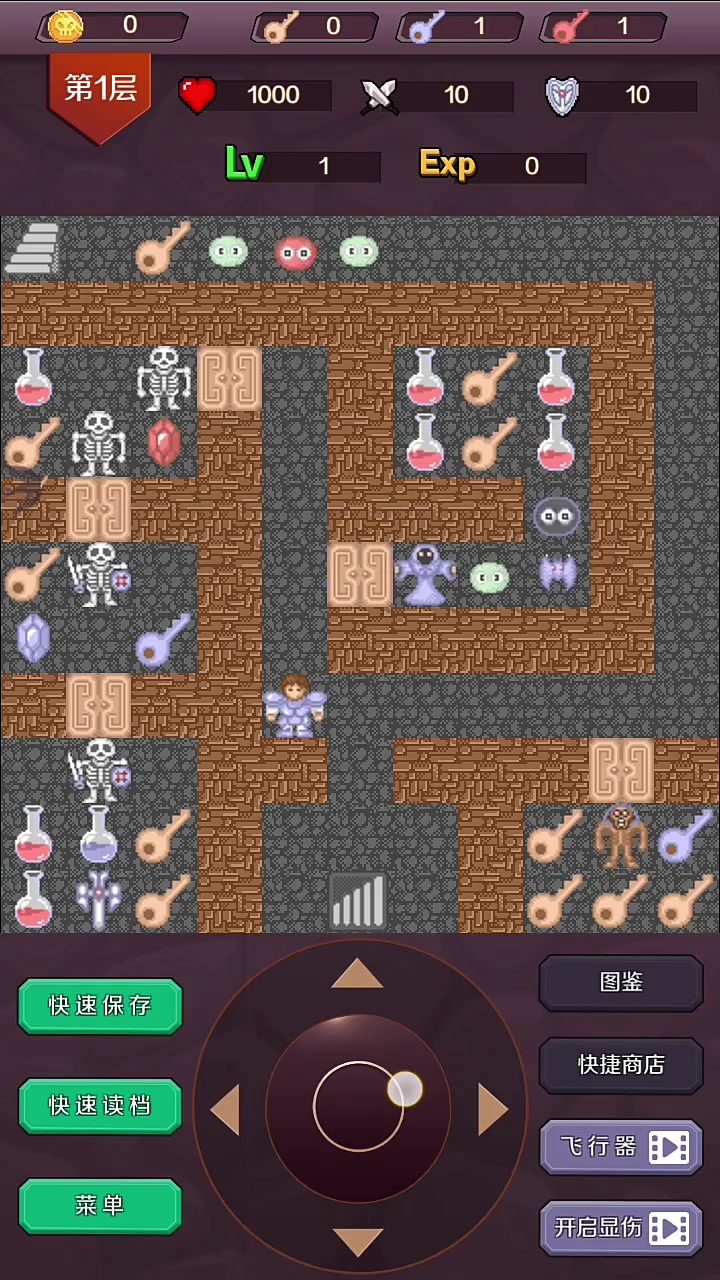The image size is (720, 1280).
Task: Move hero up with the up arrow
Action: click(357, 974)
